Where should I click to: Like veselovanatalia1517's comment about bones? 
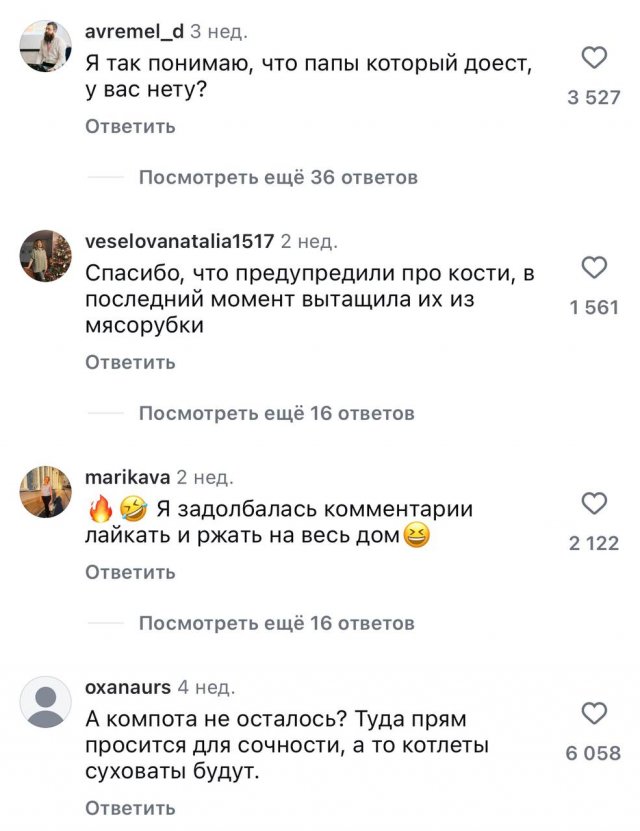(594, 268)
